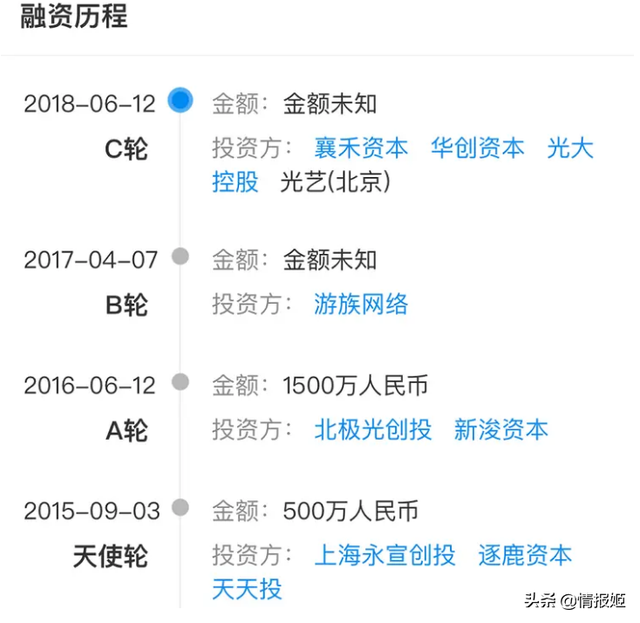Screen dimensions: 640x623
Task: Tap the 新浚资本 investor link
Action: (501, 430)
